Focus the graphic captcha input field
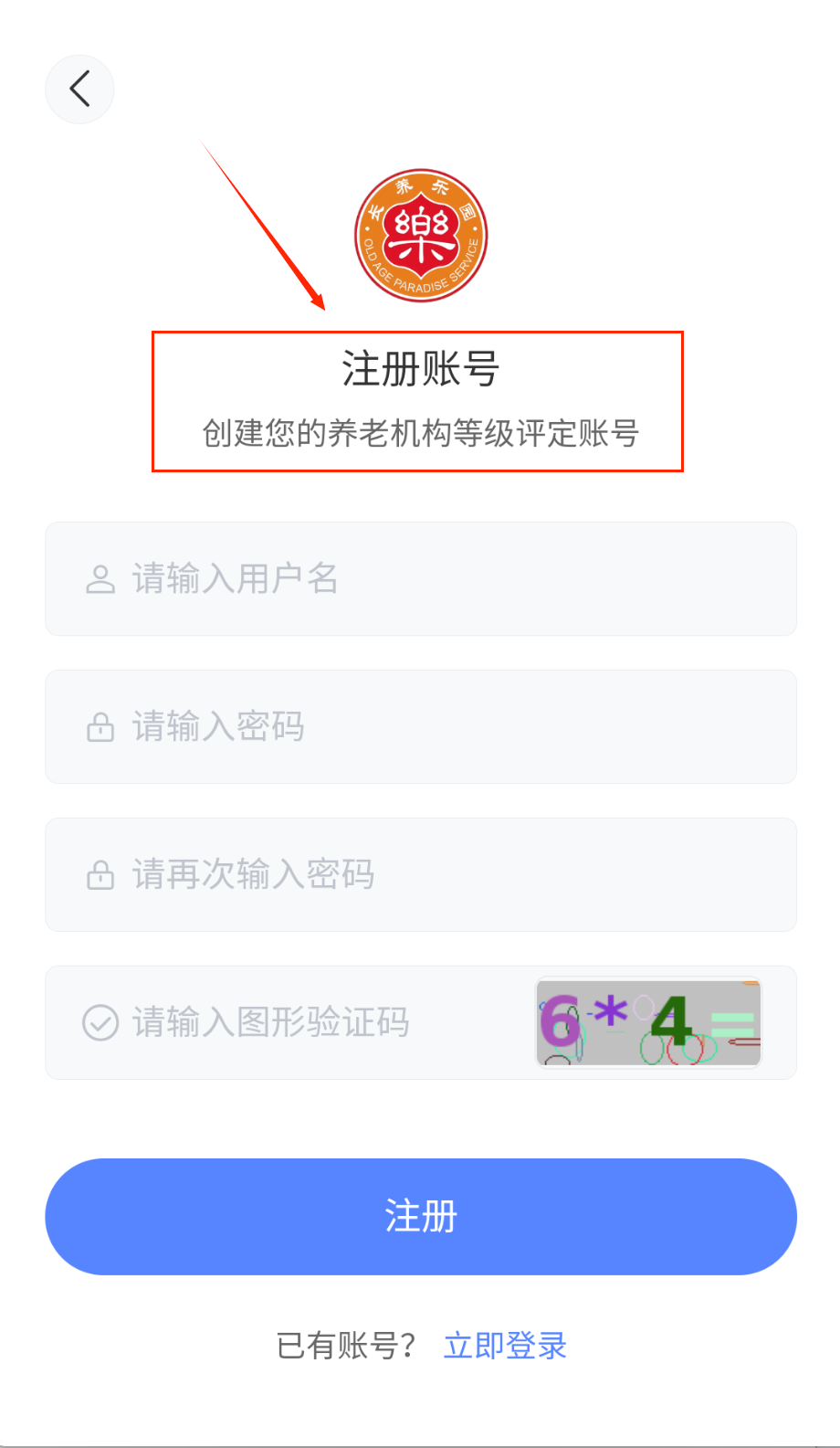Image resolution: width=840 pixels, height=1448 pixels. point(301,1022)
